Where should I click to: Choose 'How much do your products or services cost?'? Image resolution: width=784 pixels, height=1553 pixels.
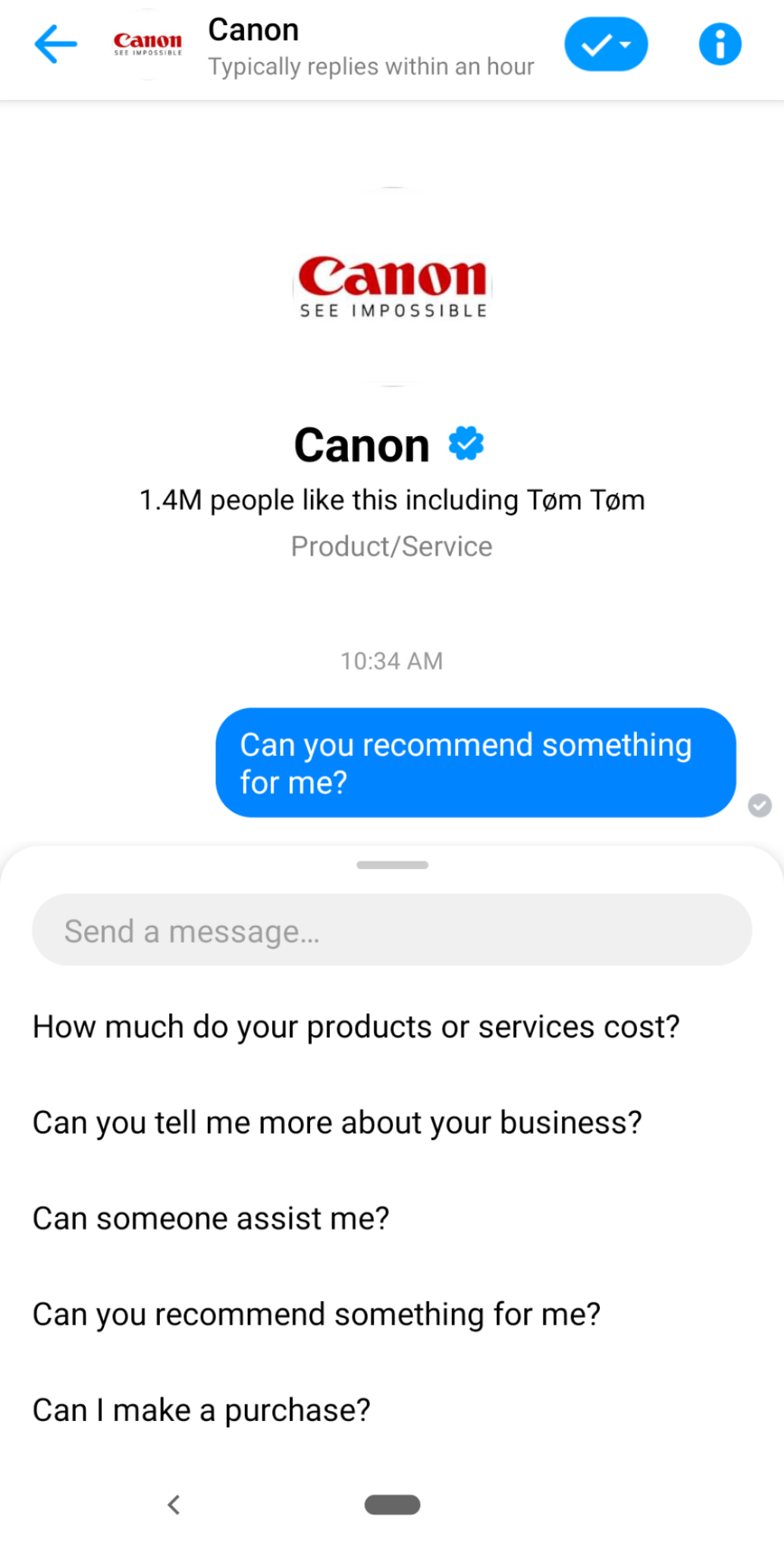click(x=356, y=1027)
